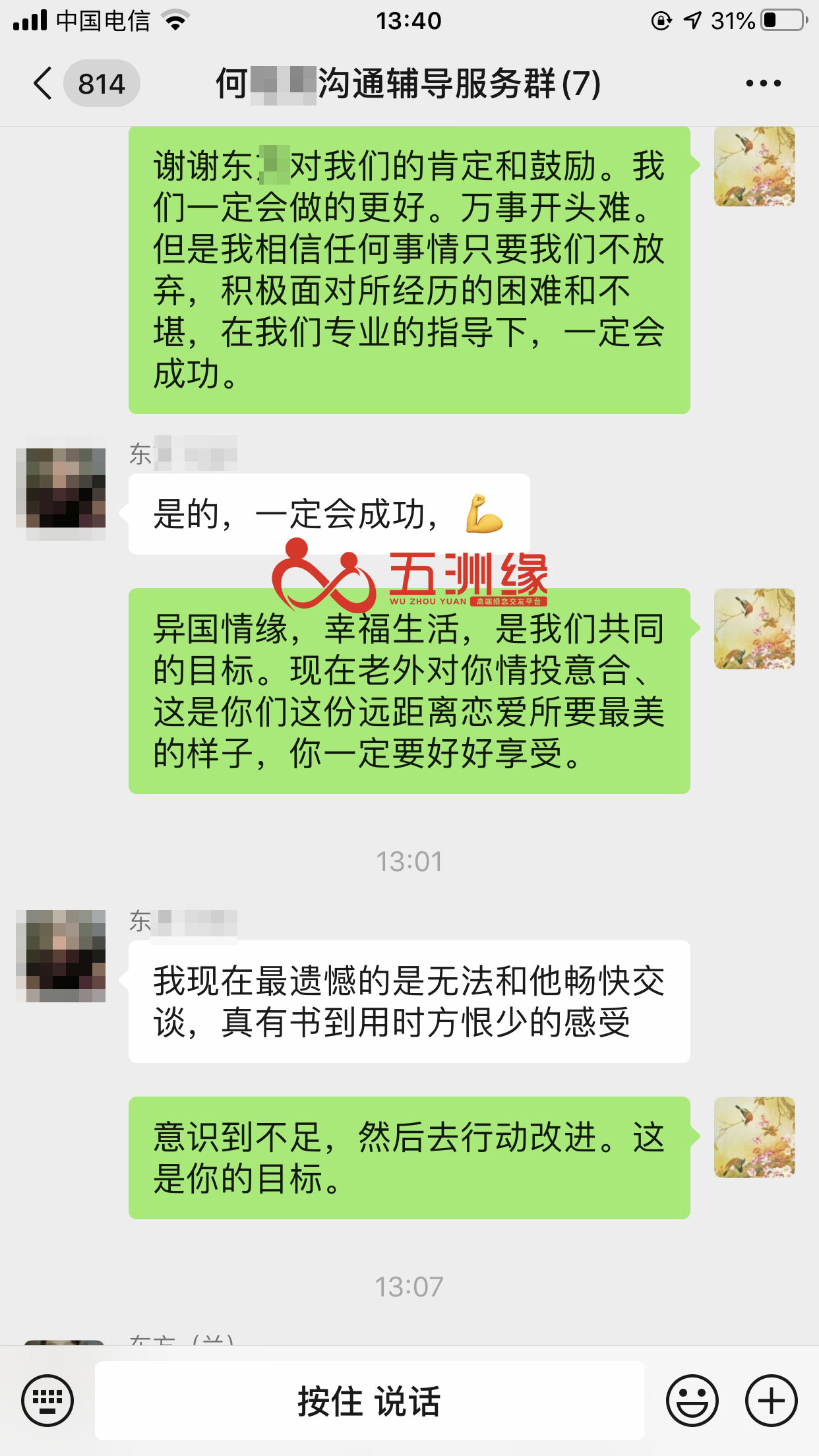
Task: Go back to the chat list
Action: [44, 84]
